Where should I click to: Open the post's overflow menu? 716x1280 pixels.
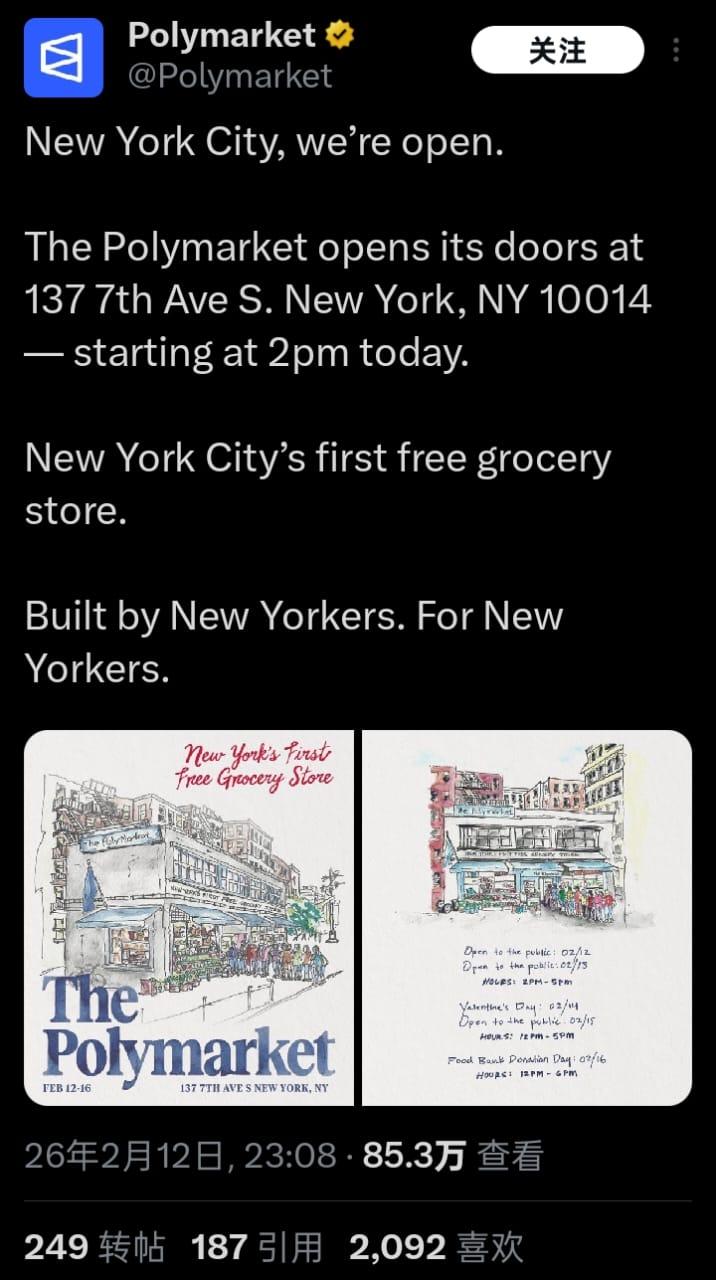click(x=677, y=50)
